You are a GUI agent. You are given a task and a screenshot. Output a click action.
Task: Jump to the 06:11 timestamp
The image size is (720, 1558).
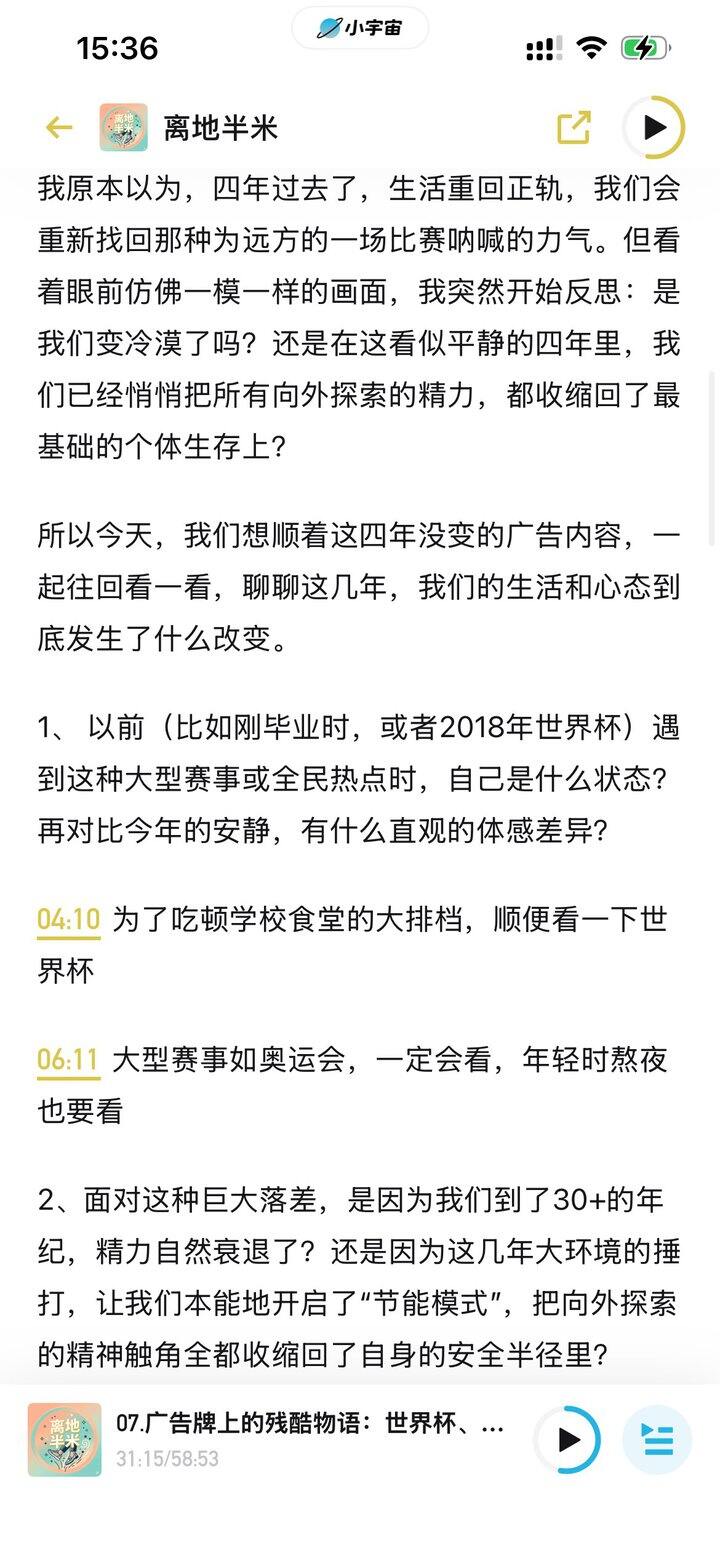(x=69, y=1060)
